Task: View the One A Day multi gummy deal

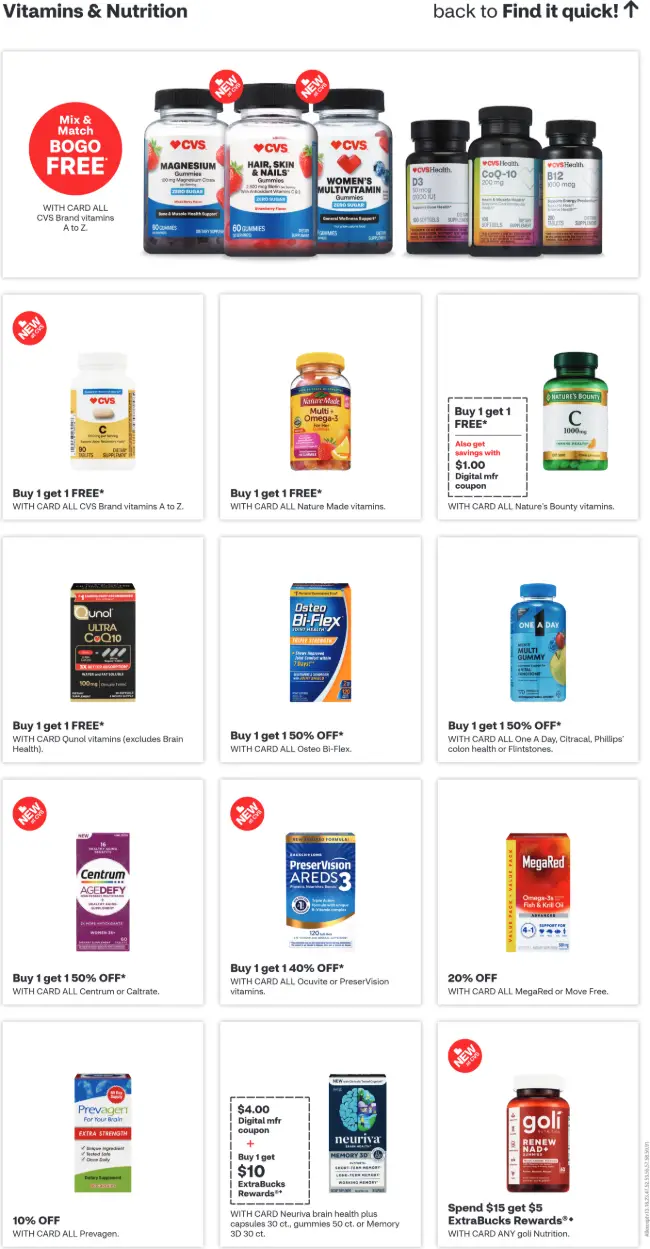Action: [538, 650]
